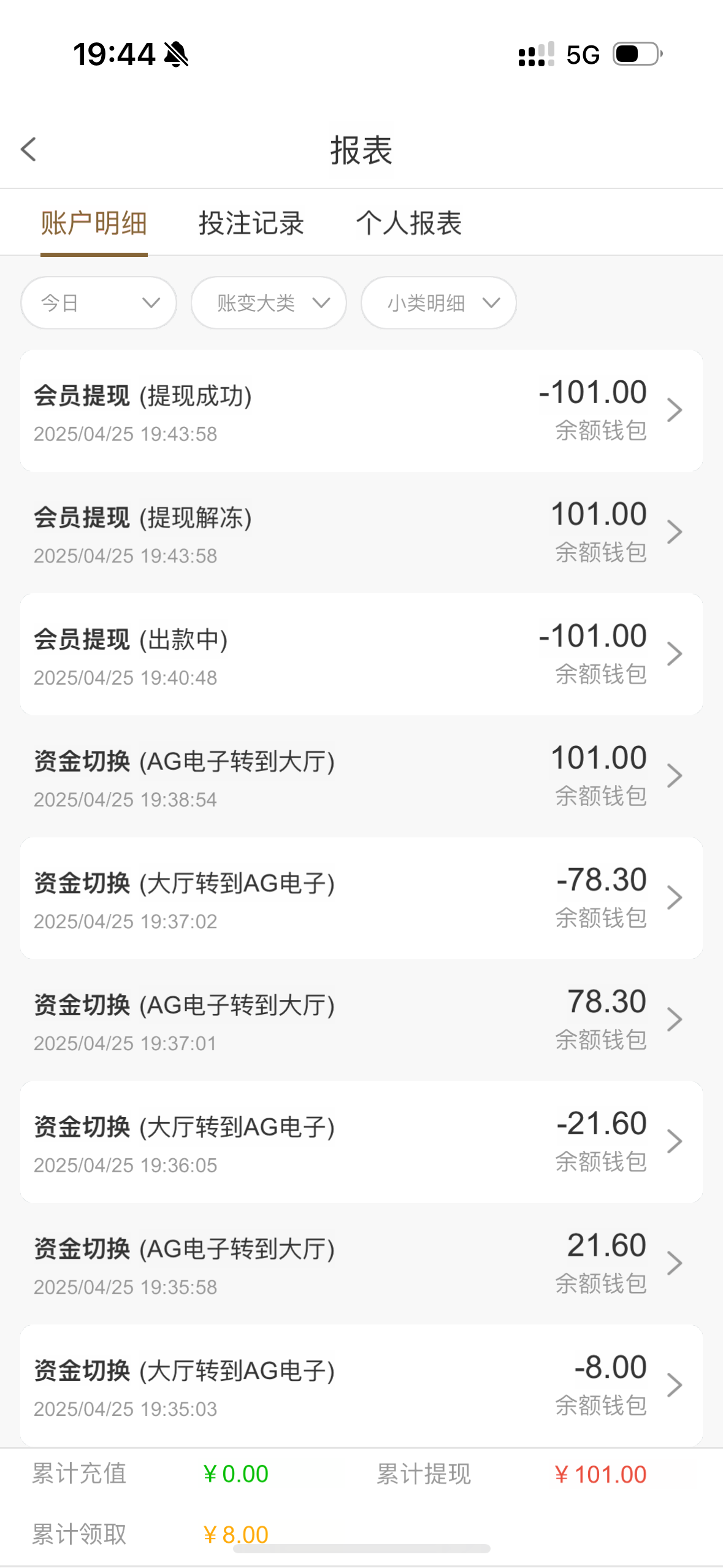Screen dimensions: 723x1568
Task: View the 提现解冻 record details
Action: point(361,532)
